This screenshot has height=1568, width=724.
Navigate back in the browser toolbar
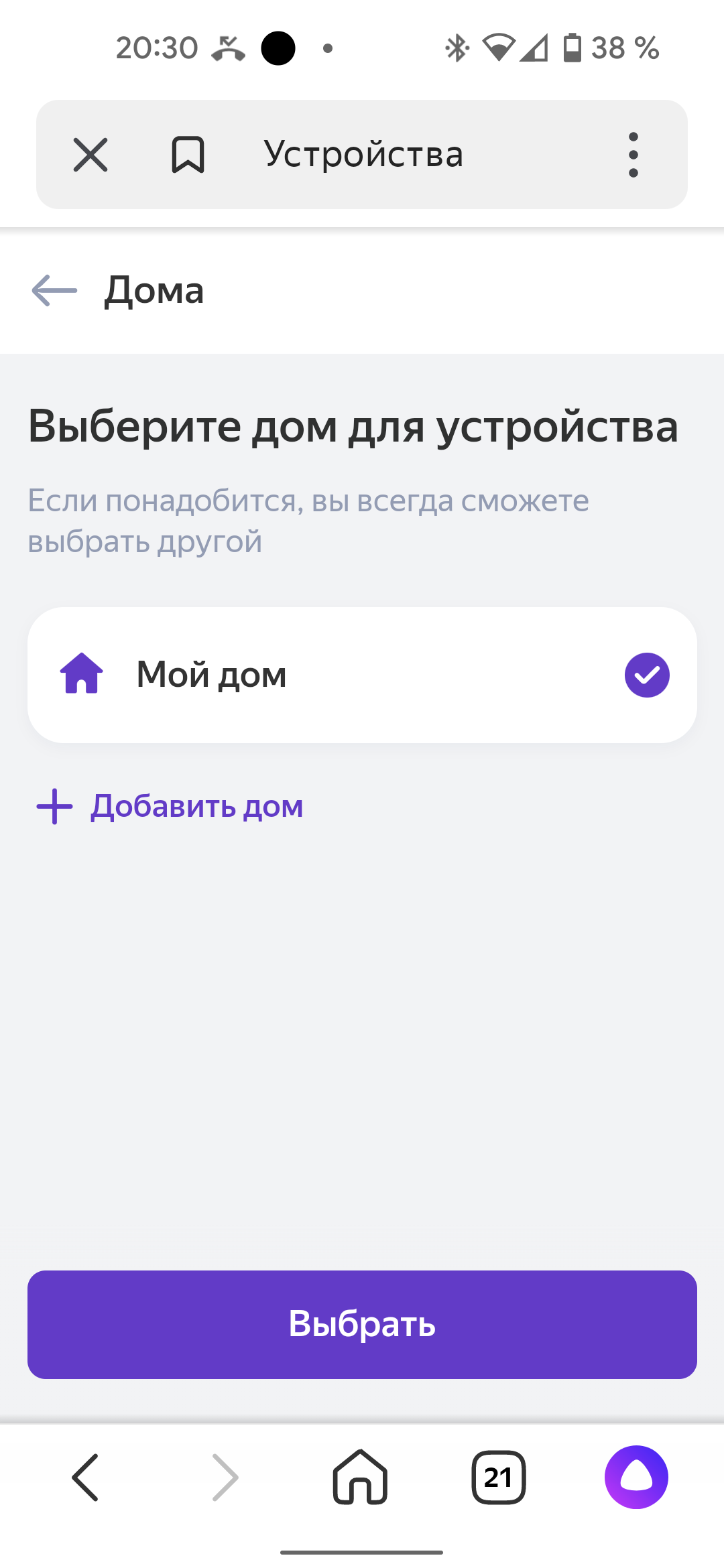click(86, 1477)
